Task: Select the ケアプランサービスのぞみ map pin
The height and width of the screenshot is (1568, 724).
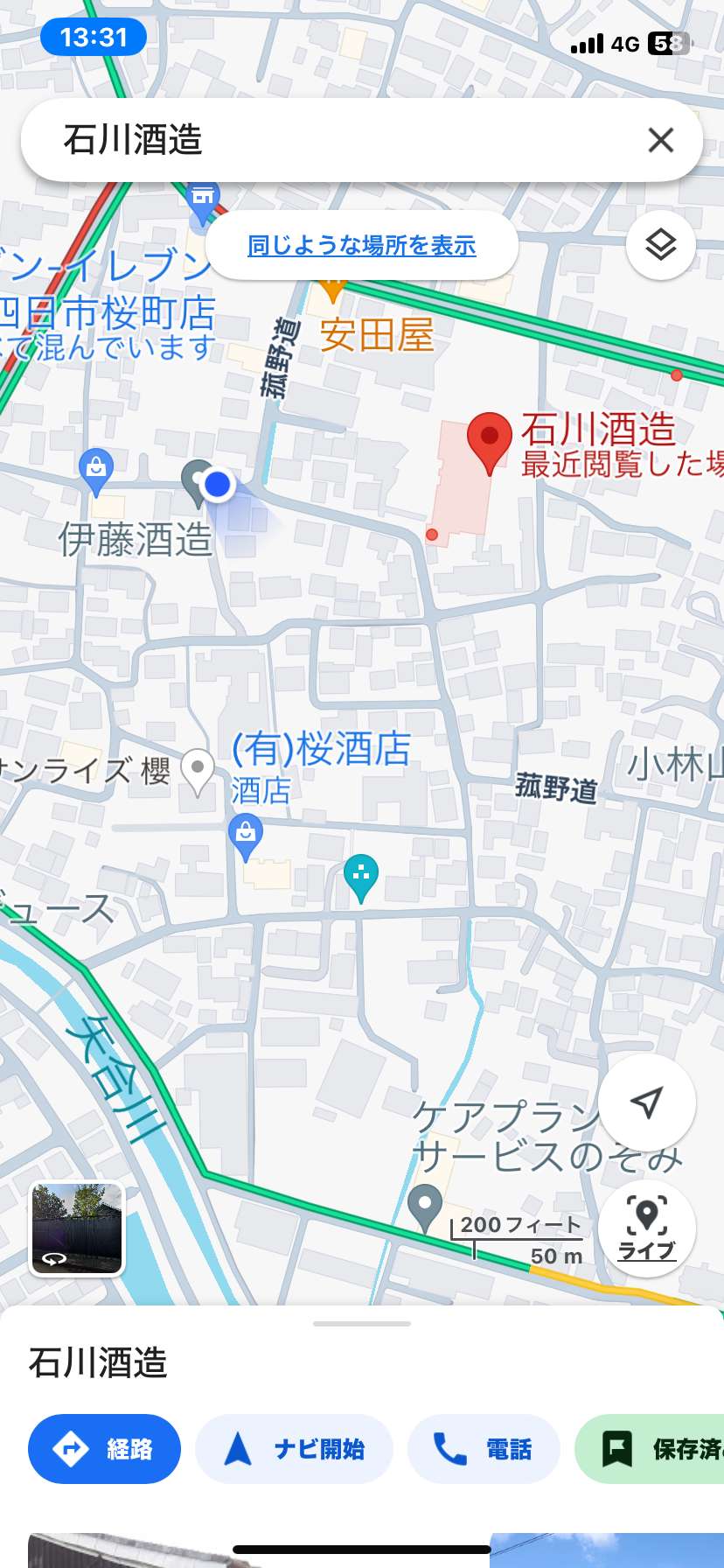Action: tap(425, 1209)
